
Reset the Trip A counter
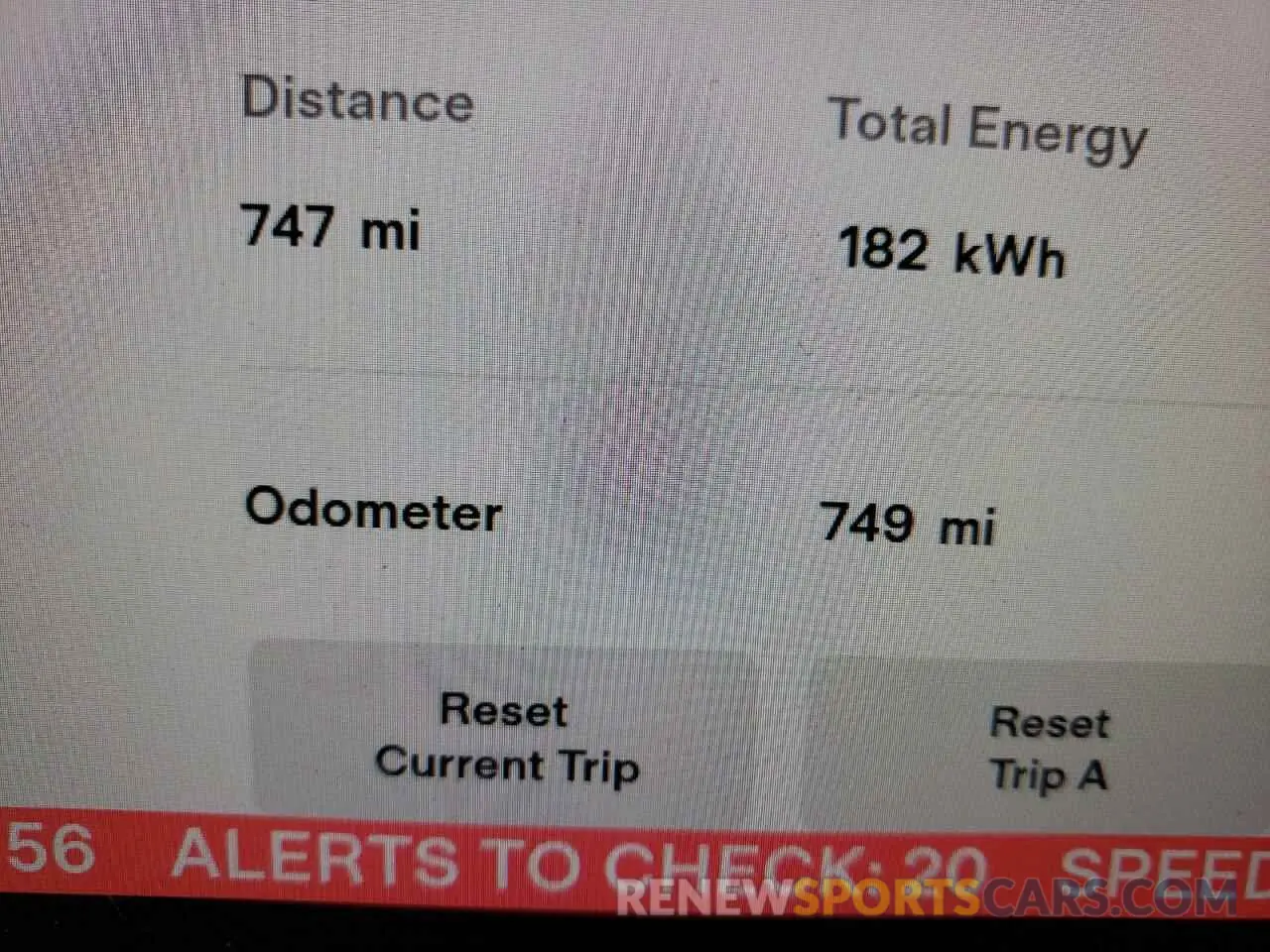[x=1048, y=749]
